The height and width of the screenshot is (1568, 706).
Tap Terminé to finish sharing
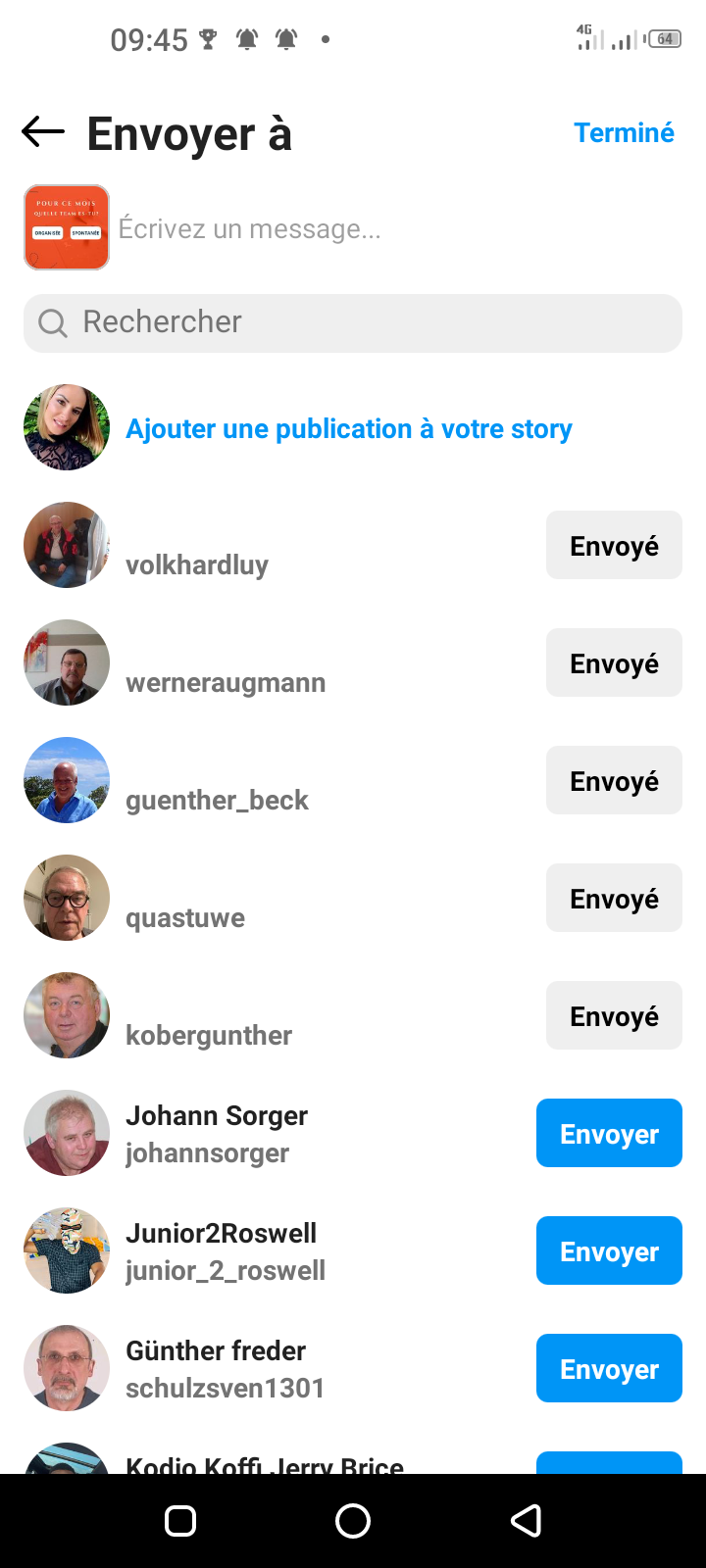click(x=624, y=132)
